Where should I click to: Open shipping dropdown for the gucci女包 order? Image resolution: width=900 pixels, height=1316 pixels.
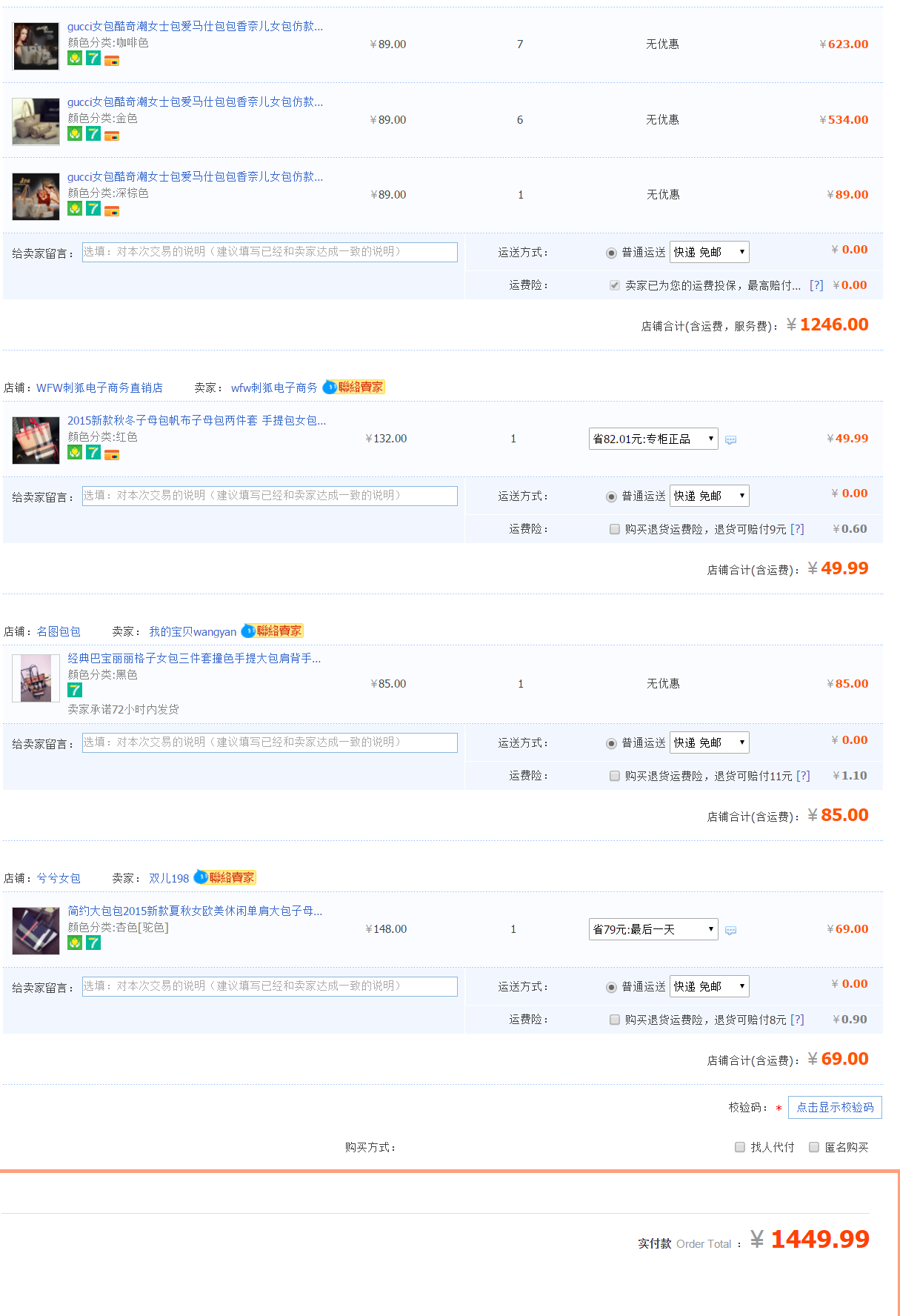pos(709,252)
